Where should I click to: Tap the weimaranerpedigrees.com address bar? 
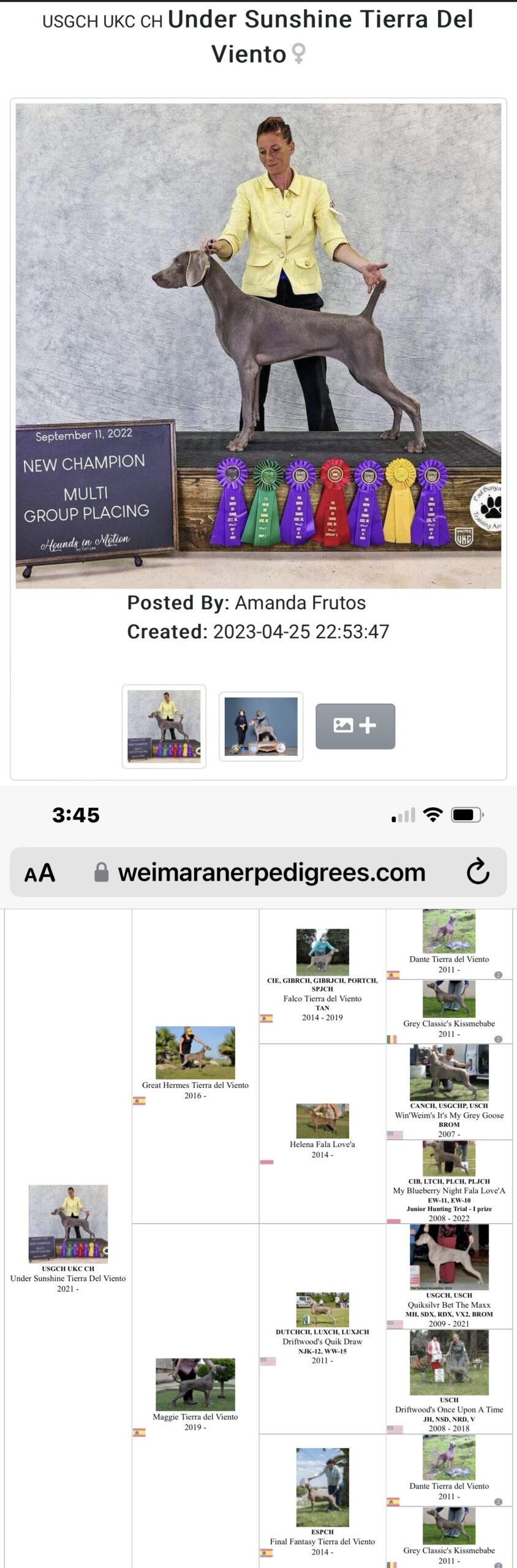(271, 872)
